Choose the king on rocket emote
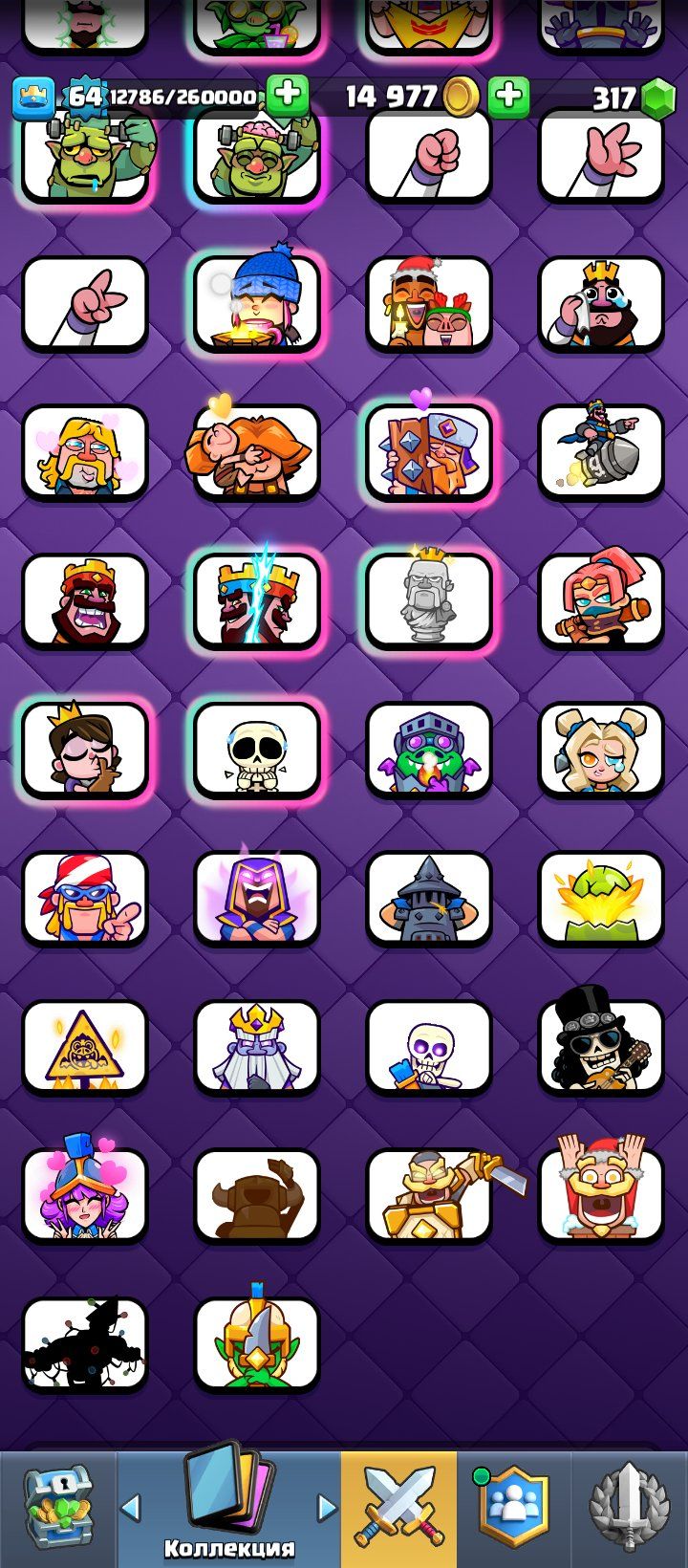The image size is (688, 1568). [600, 452]
